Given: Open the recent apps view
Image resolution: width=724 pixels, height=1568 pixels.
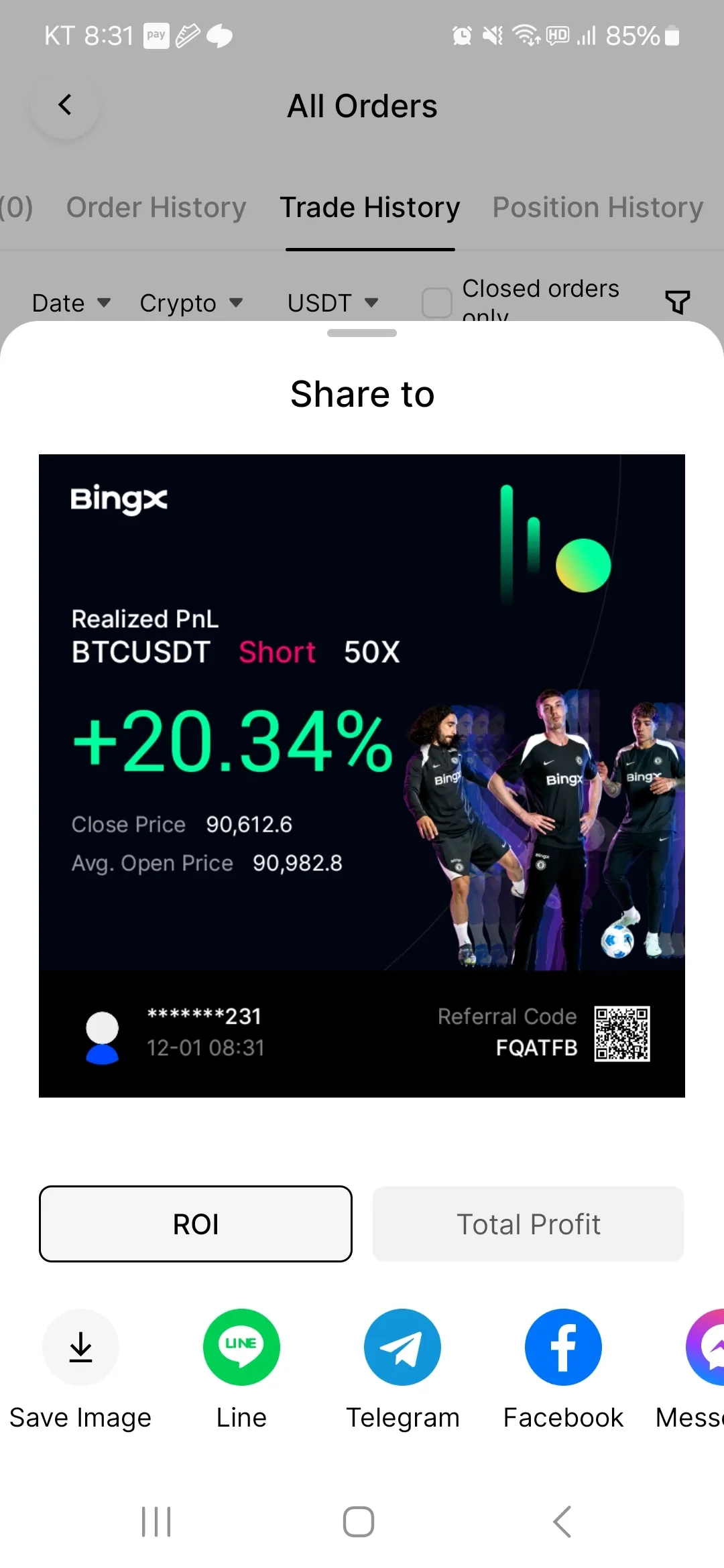Looking at the screenshot, I should click(x=156, y=1522).
